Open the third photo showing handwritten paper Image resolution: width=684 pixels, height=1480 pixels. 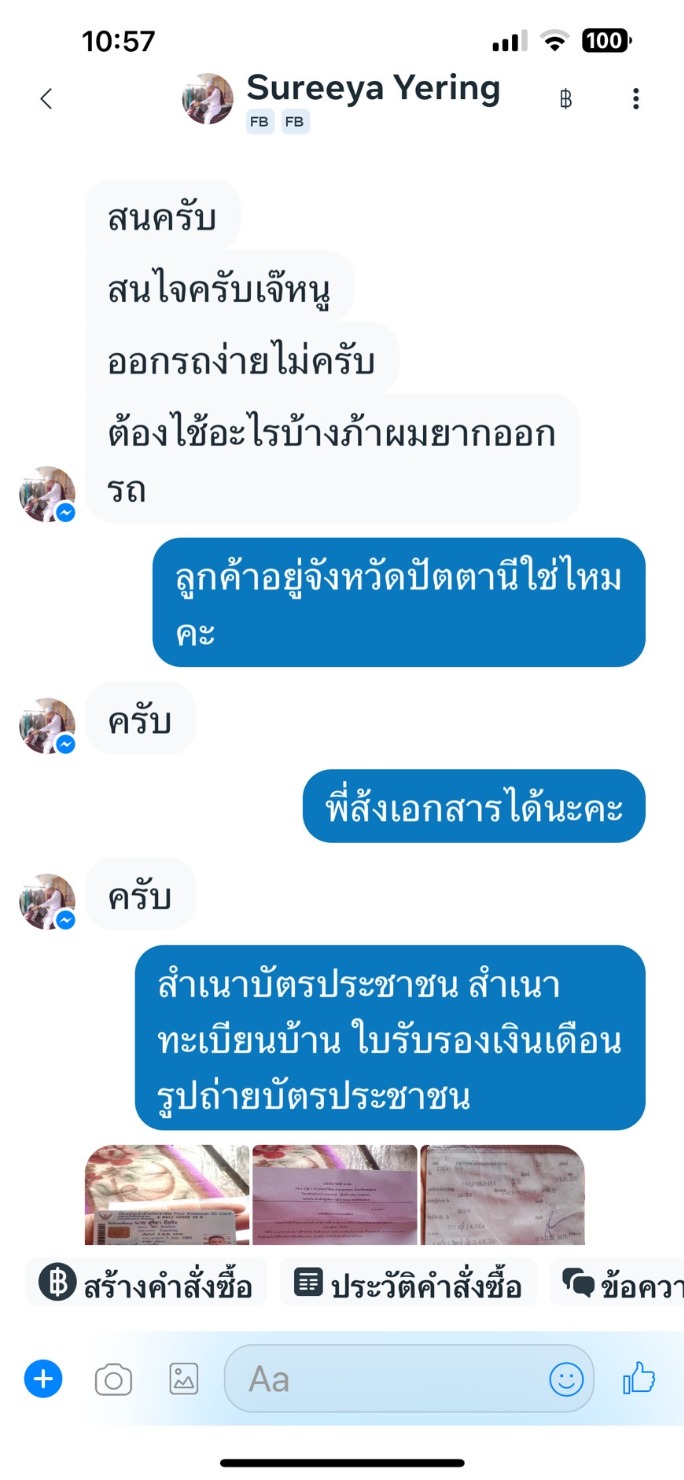click(502, 1195)
